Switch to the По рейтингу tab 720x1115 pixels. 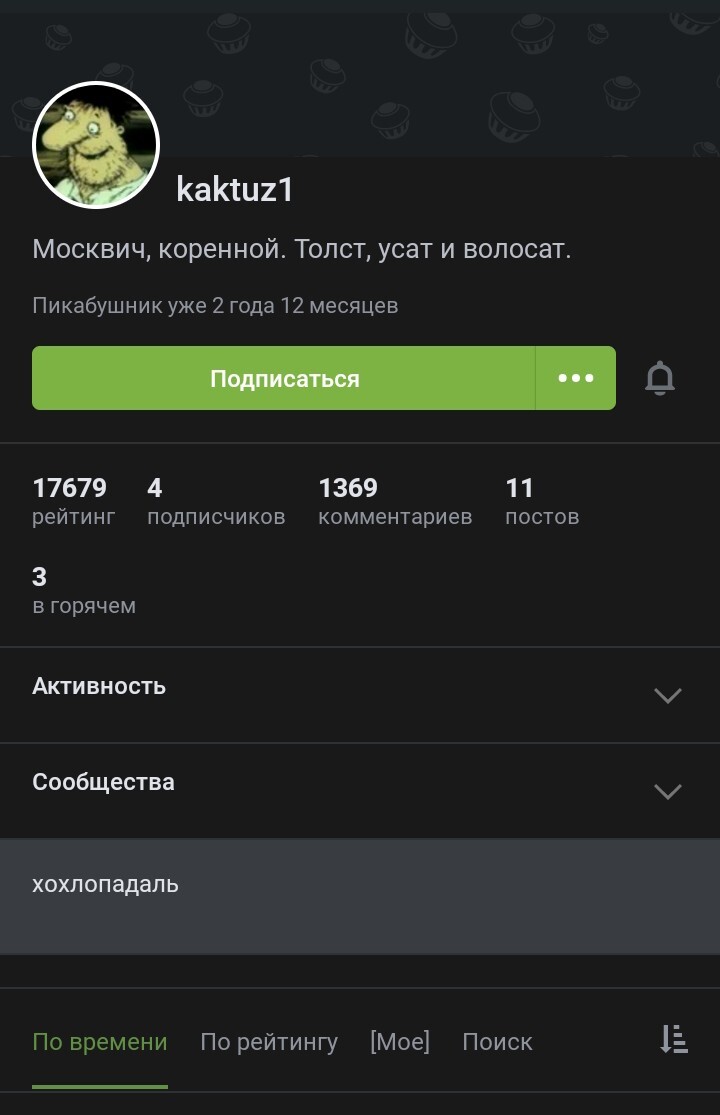coord(269,1042)
